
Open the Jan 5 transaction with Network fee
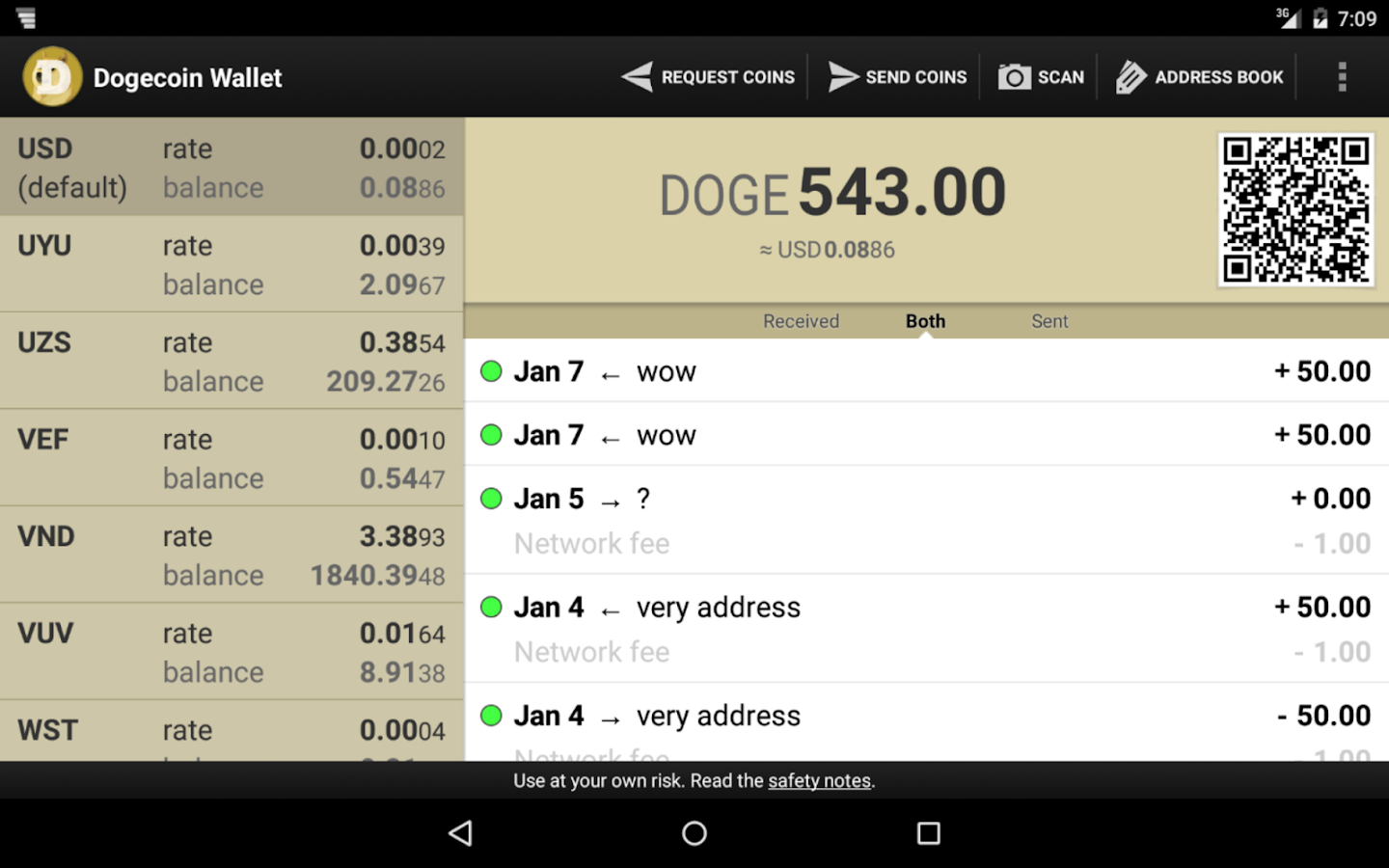pos(926,520)
